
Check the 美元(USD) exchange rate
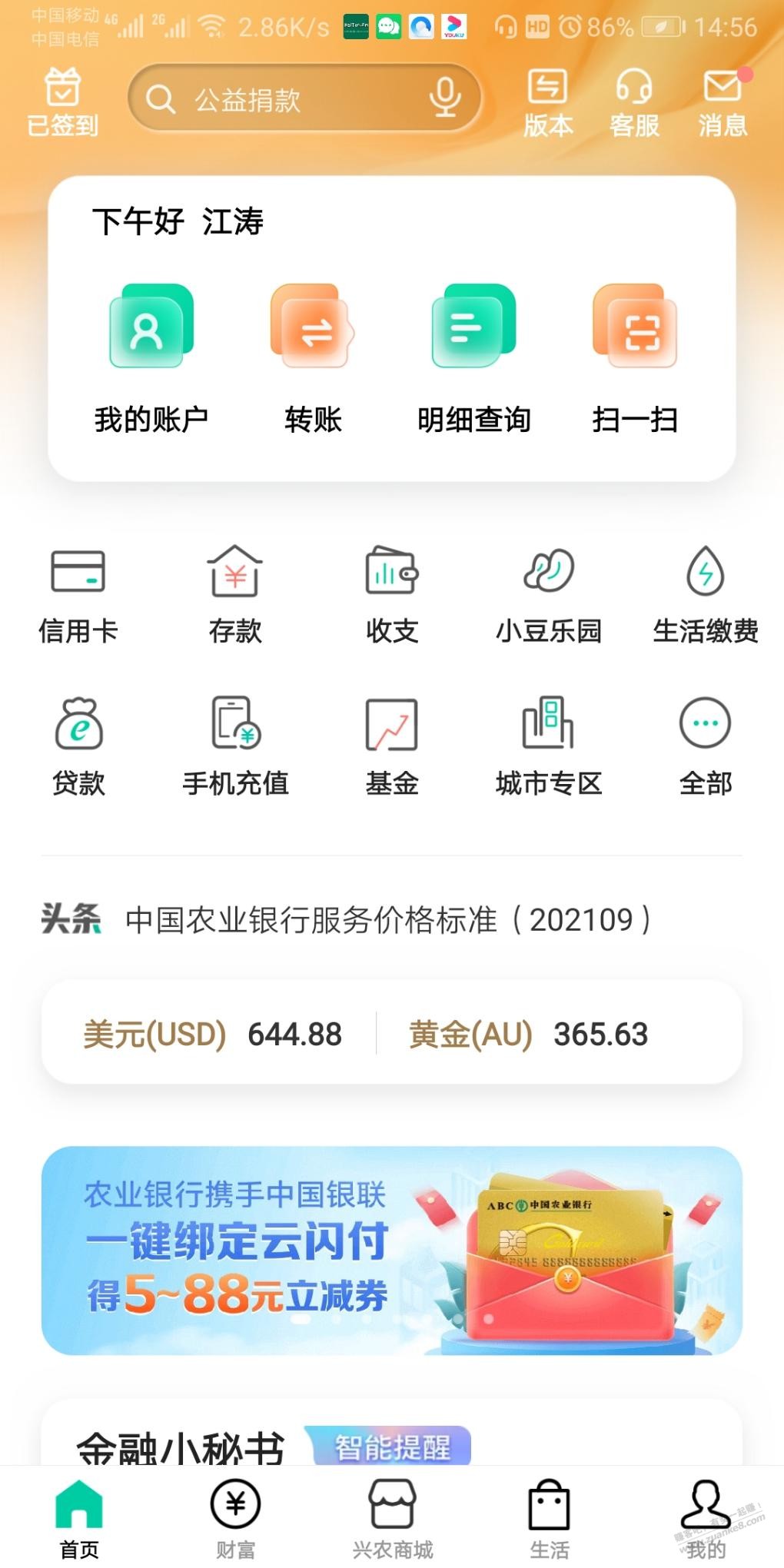point(213,1034)
